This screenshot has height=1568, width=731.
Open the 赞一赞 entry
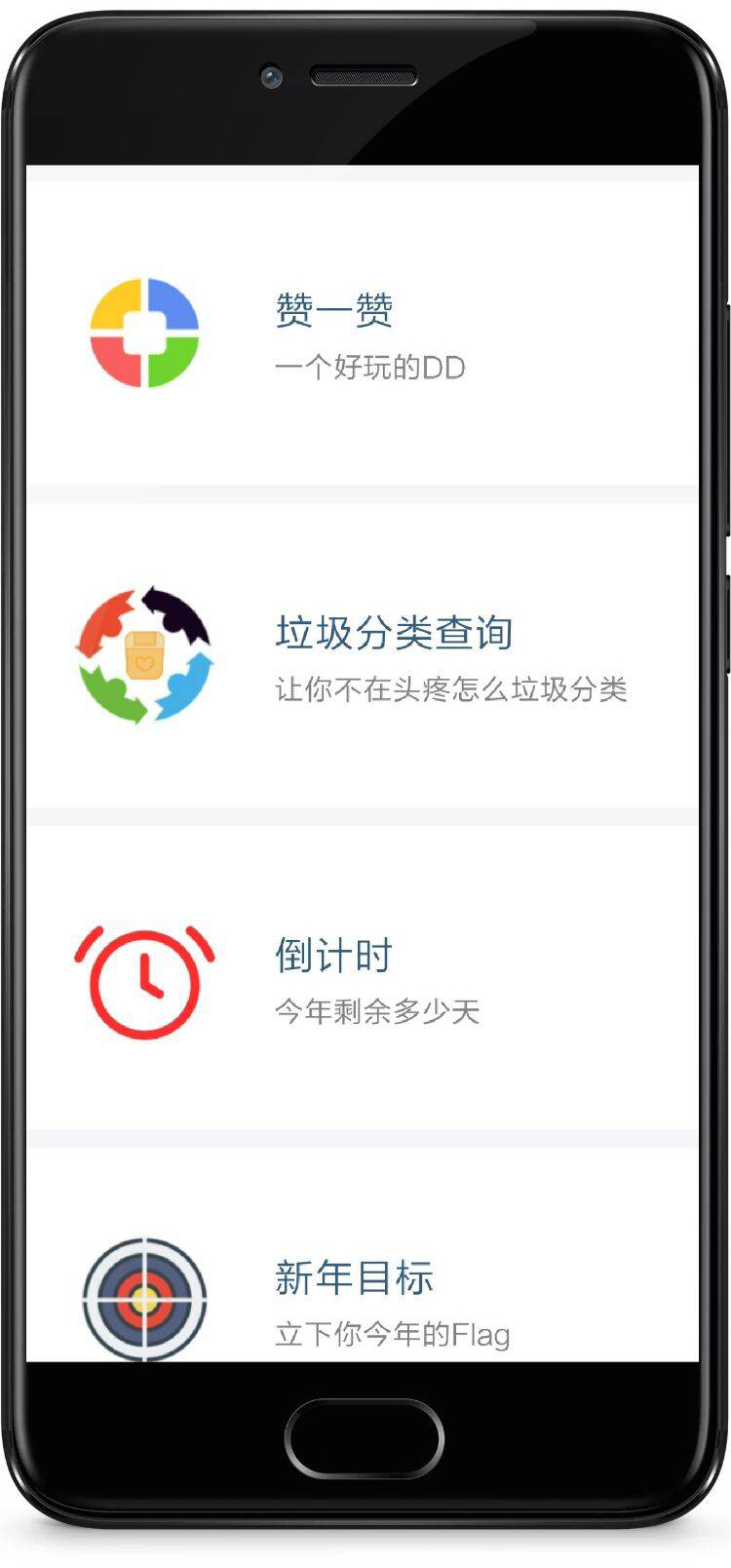(x=362, y=333)
